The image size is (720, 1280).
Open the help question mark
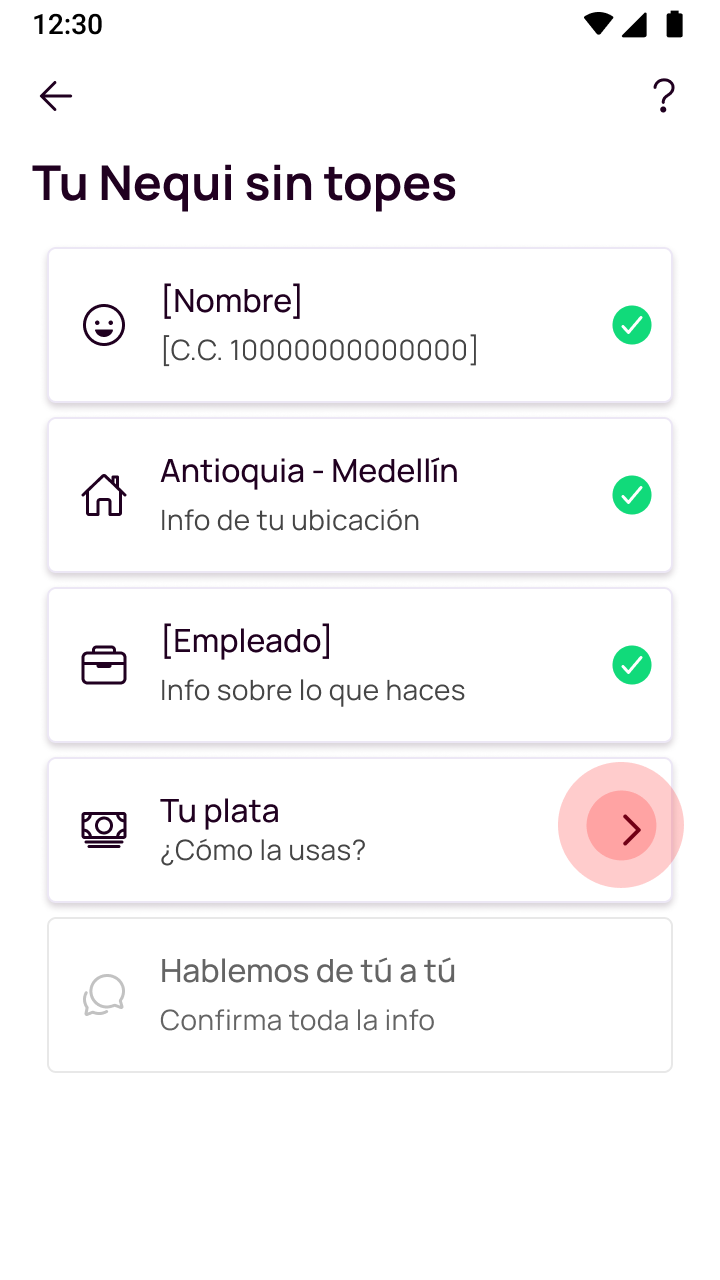(663, 96)
